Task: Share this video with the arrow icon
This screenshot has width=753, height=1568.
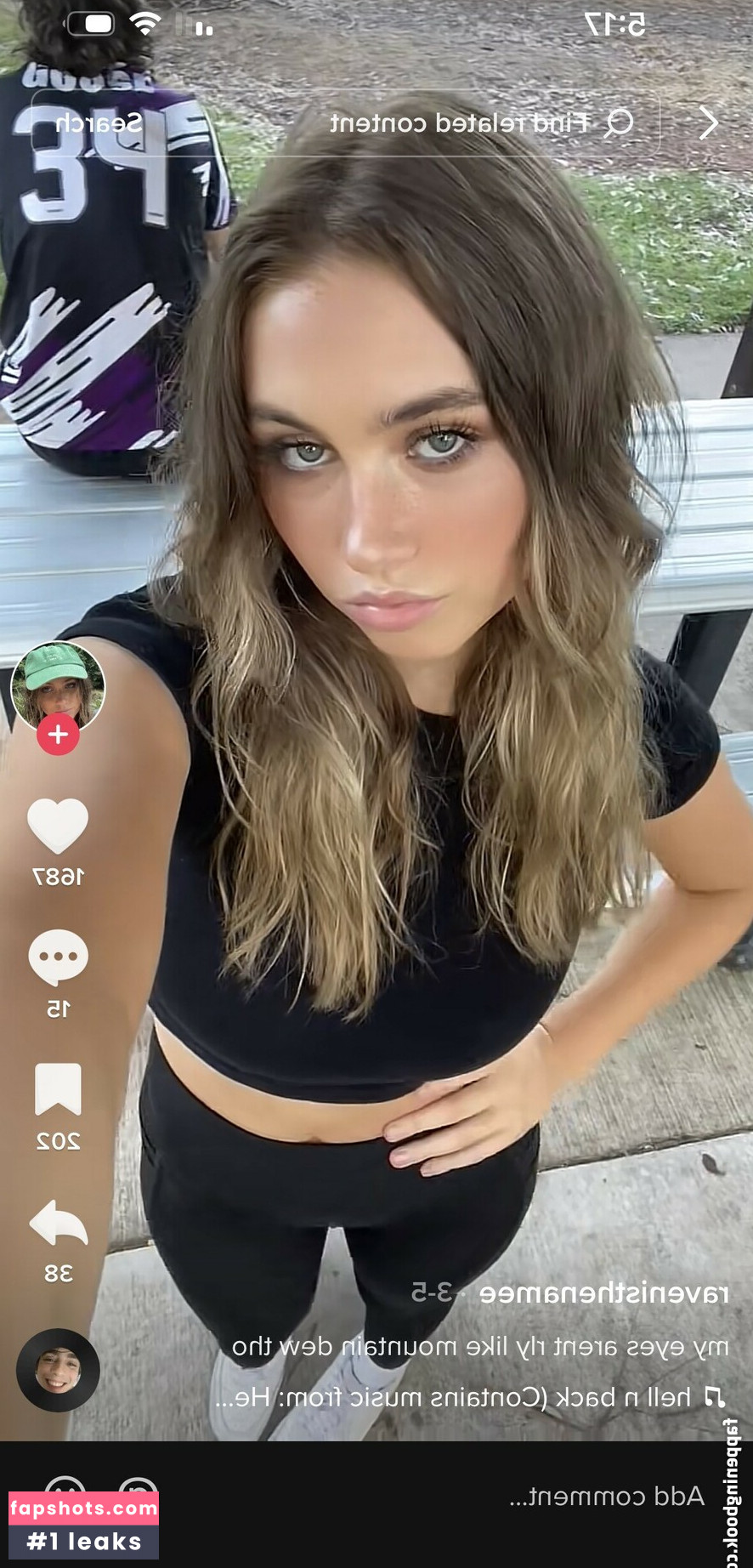Action: [x=58, y=1222]
